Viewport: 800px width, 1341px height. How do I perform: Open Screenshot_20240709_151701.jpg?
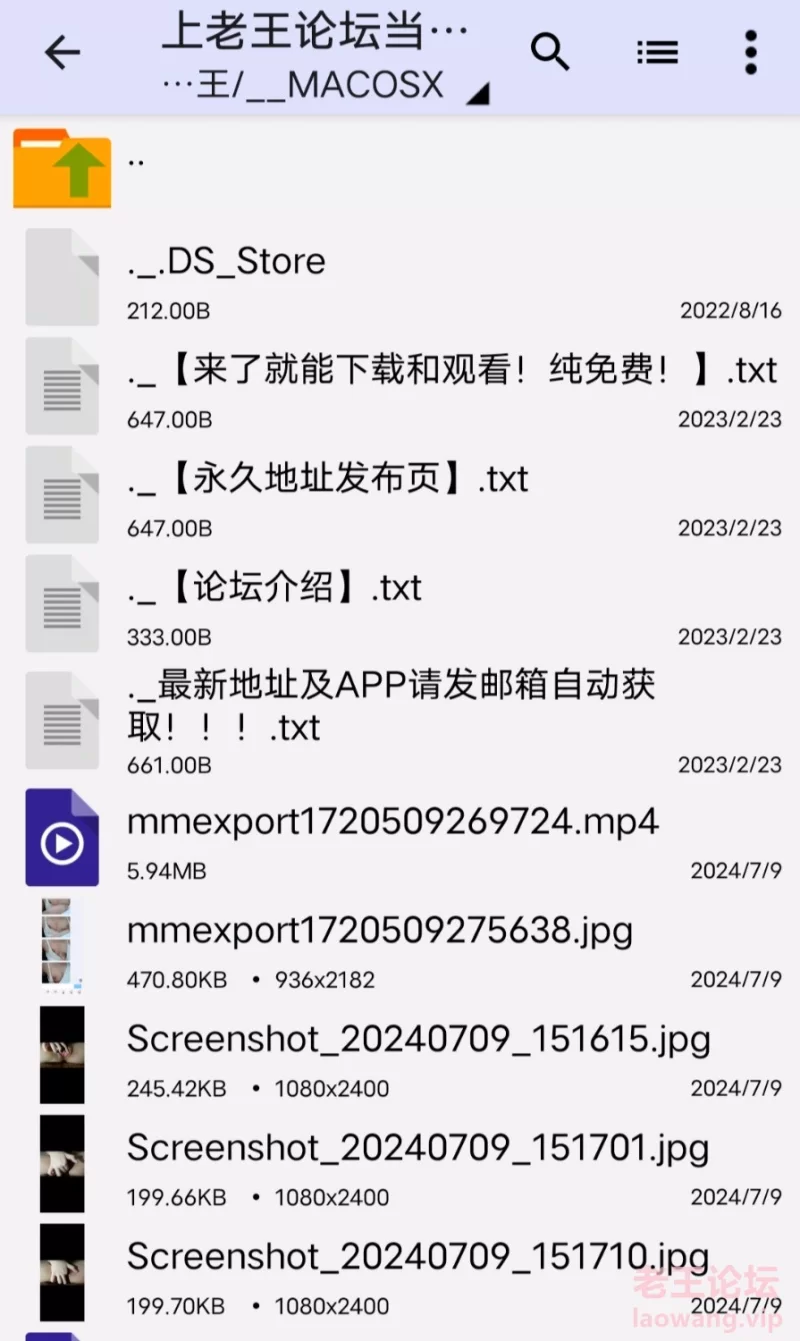coord(418,1148)
